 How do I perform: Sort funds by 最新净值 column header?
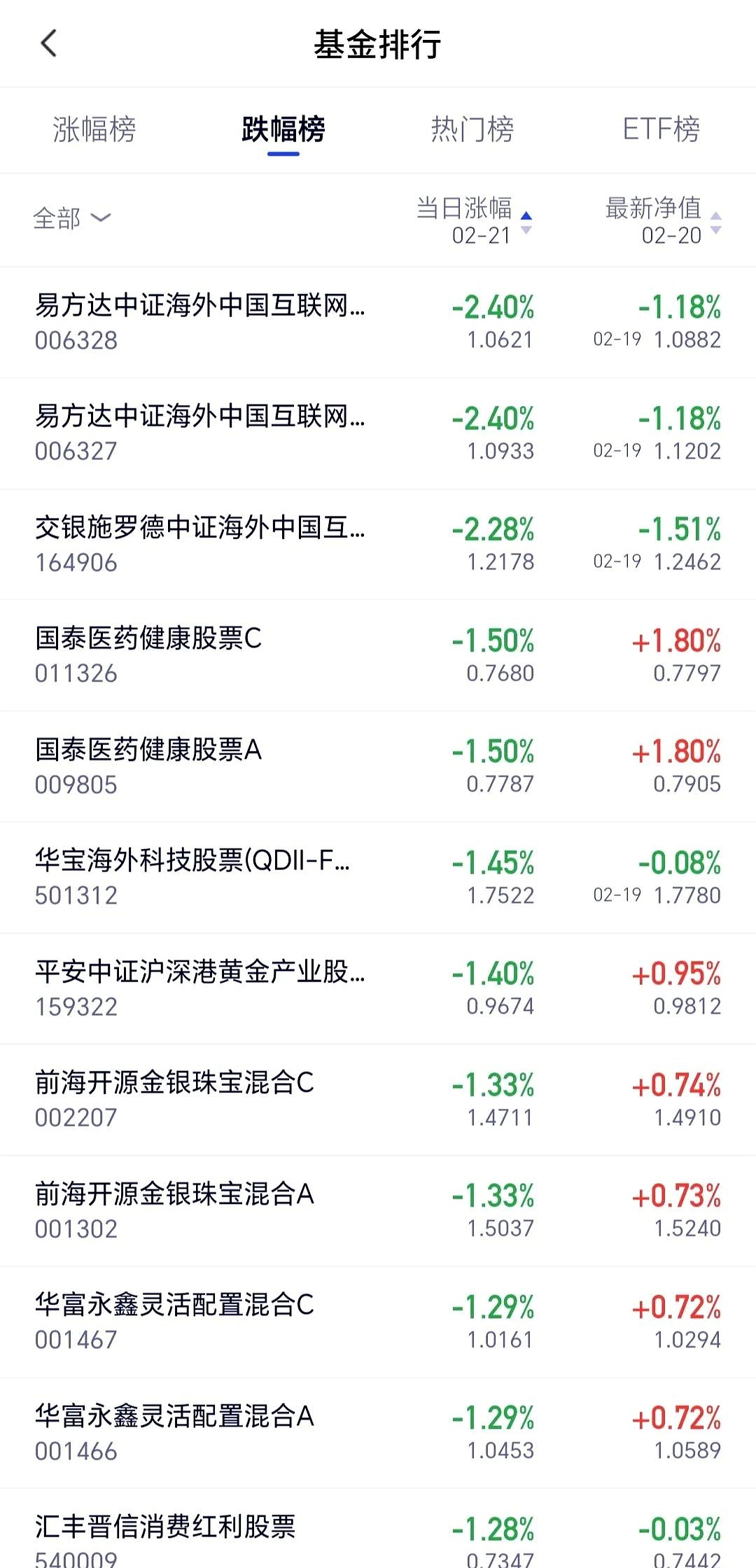[651, 207]
